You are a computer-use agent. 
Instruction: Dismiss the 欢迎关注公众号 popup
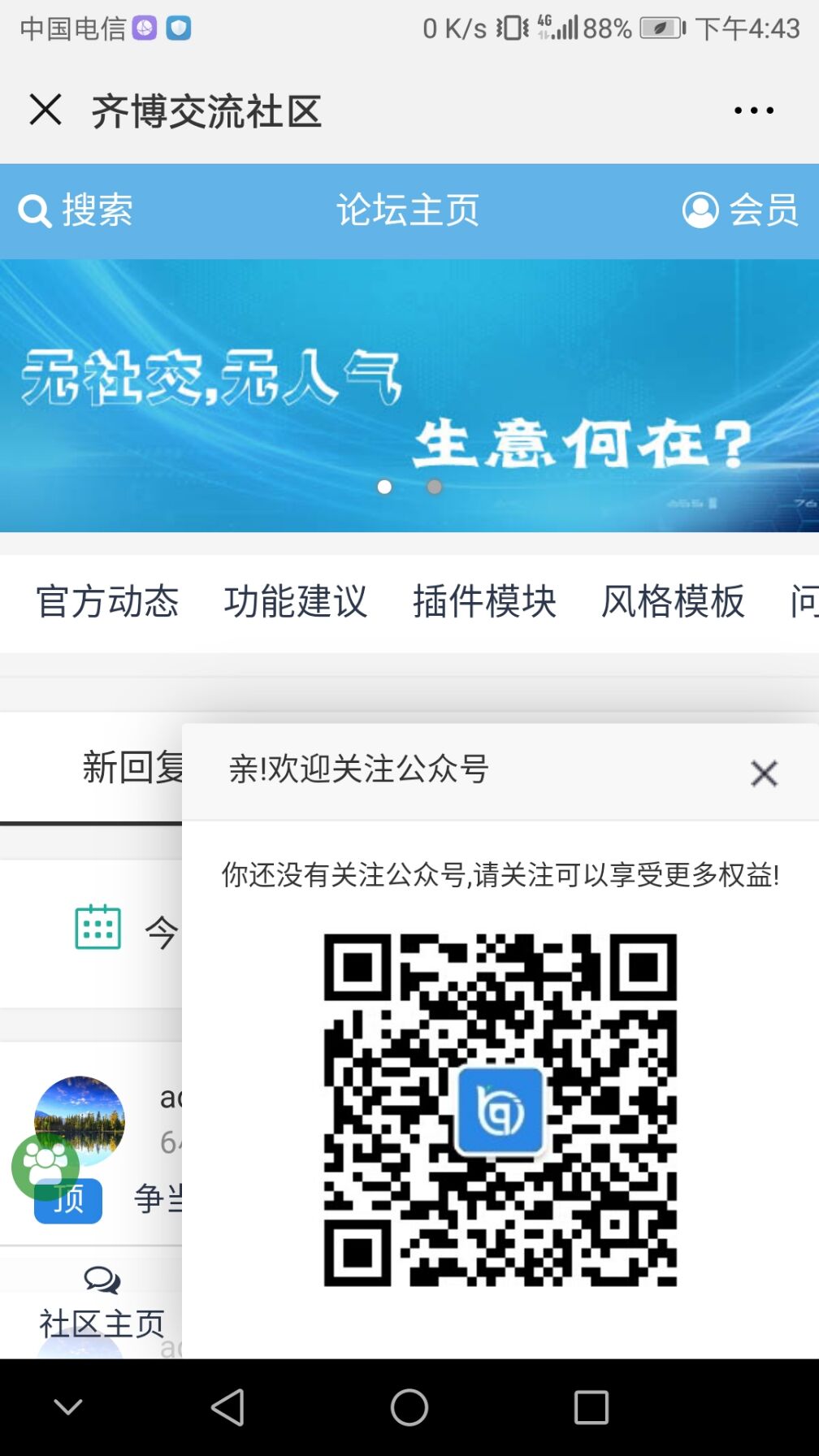click(764, 773)
